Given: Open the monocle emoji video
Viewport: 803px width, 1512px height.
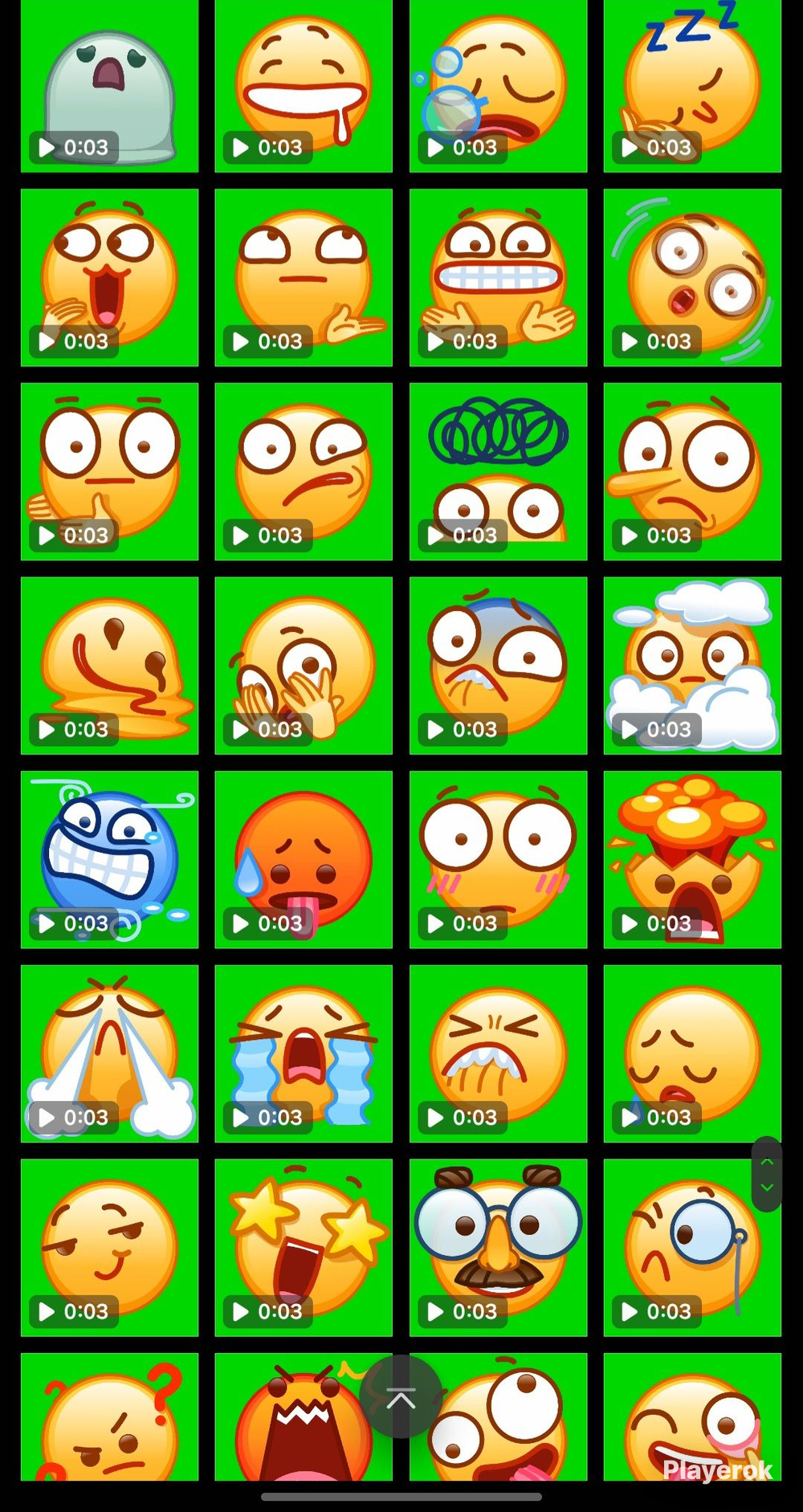Looking at the screenshot, I should tap(692, 1247).
